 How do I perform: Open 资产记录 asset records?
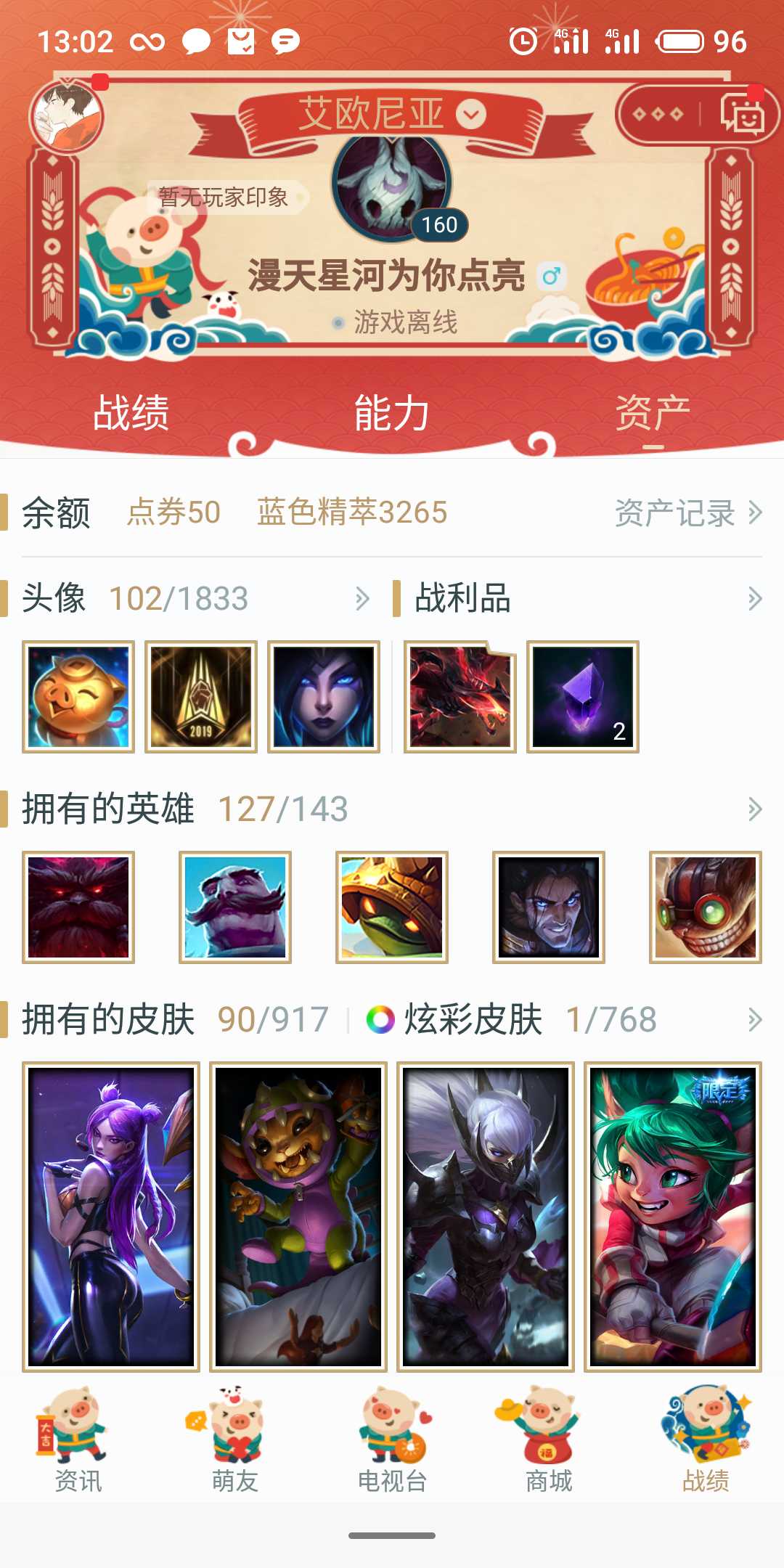coord(688,513)
